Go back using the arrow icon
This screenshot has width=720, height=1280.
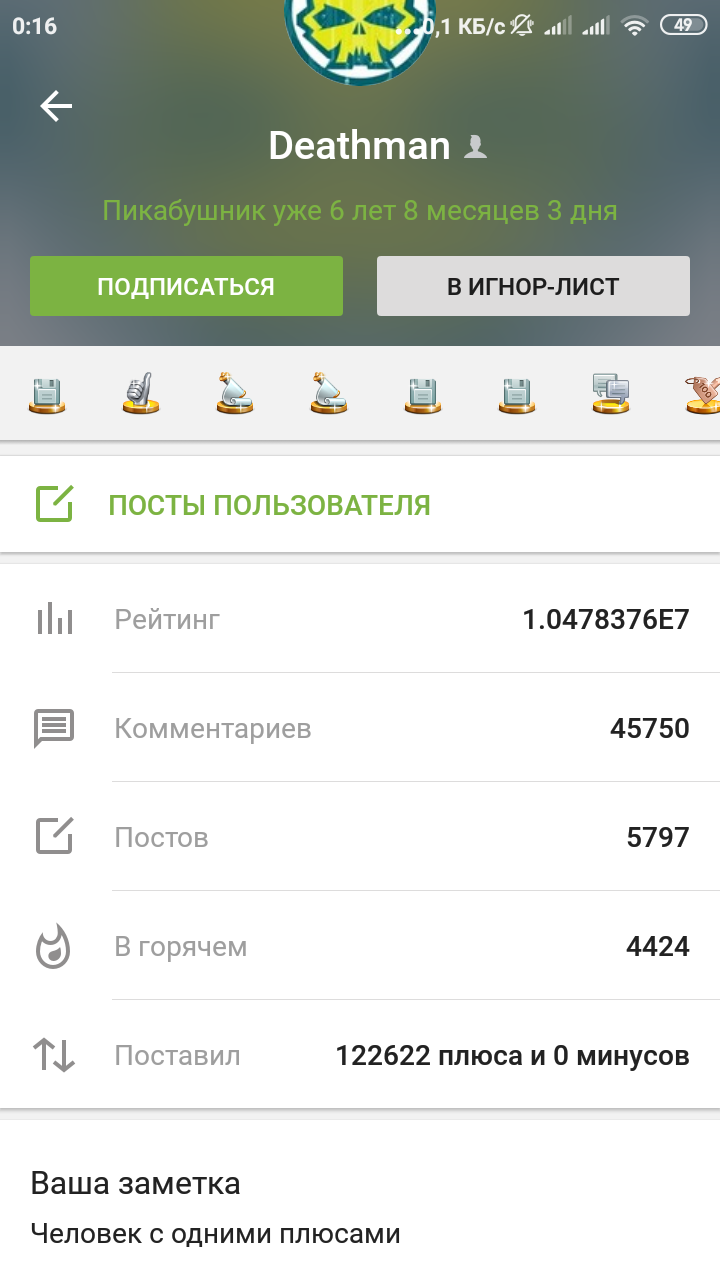coord(56,106)
